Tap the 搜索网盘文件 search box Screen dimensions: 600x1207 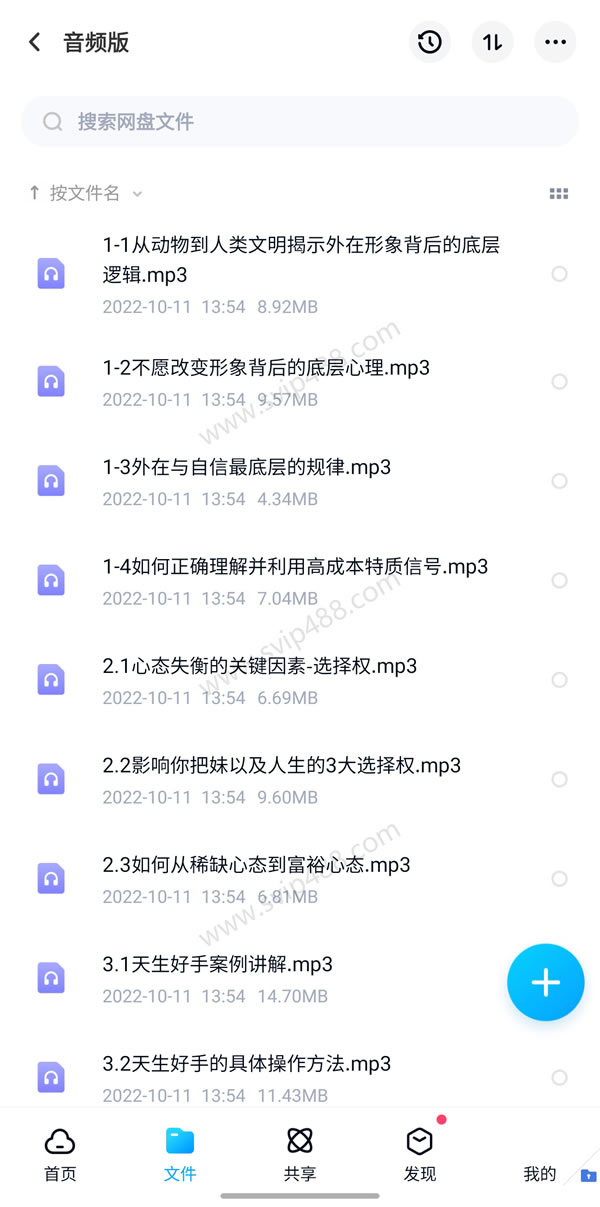pyautogui.click(x=300, y=122)
